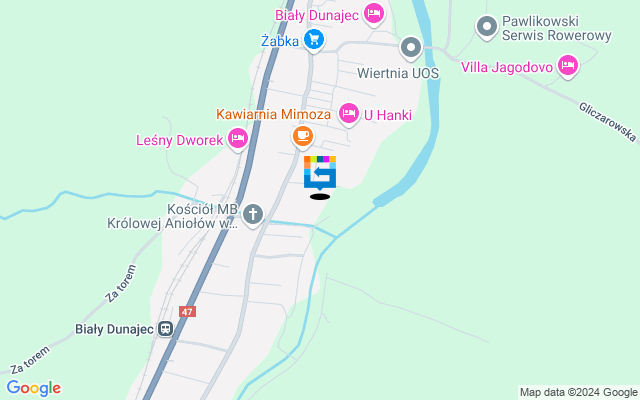
Task: Select the Biały Dunajec hotel pin
Action: click(374, 14)
